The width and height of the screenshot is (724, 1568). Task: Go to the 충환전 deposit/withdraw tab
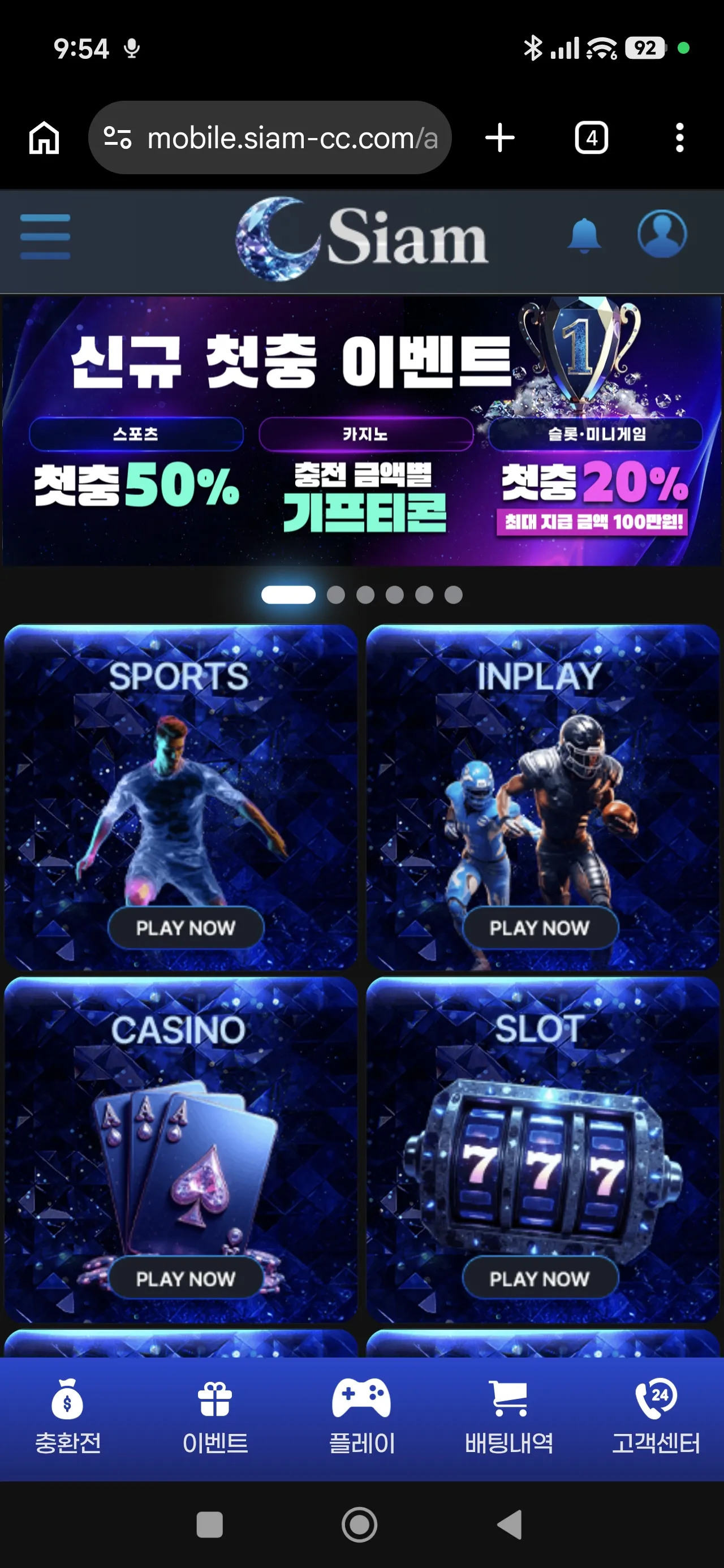click(x=67, y=1418)
